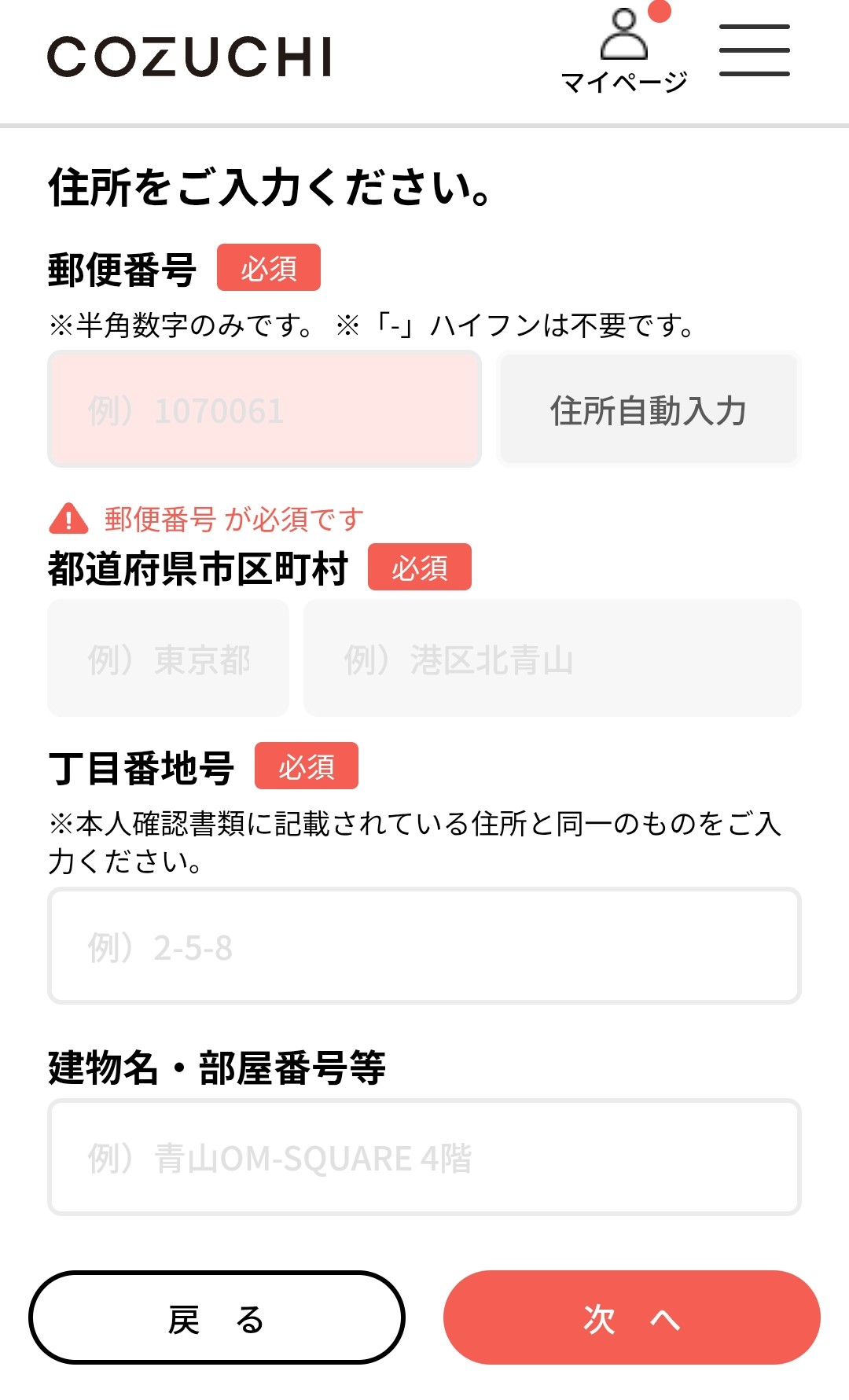
Task: Go back with 戻る button
Action: pyautogui.click(x=217, y=1318)
